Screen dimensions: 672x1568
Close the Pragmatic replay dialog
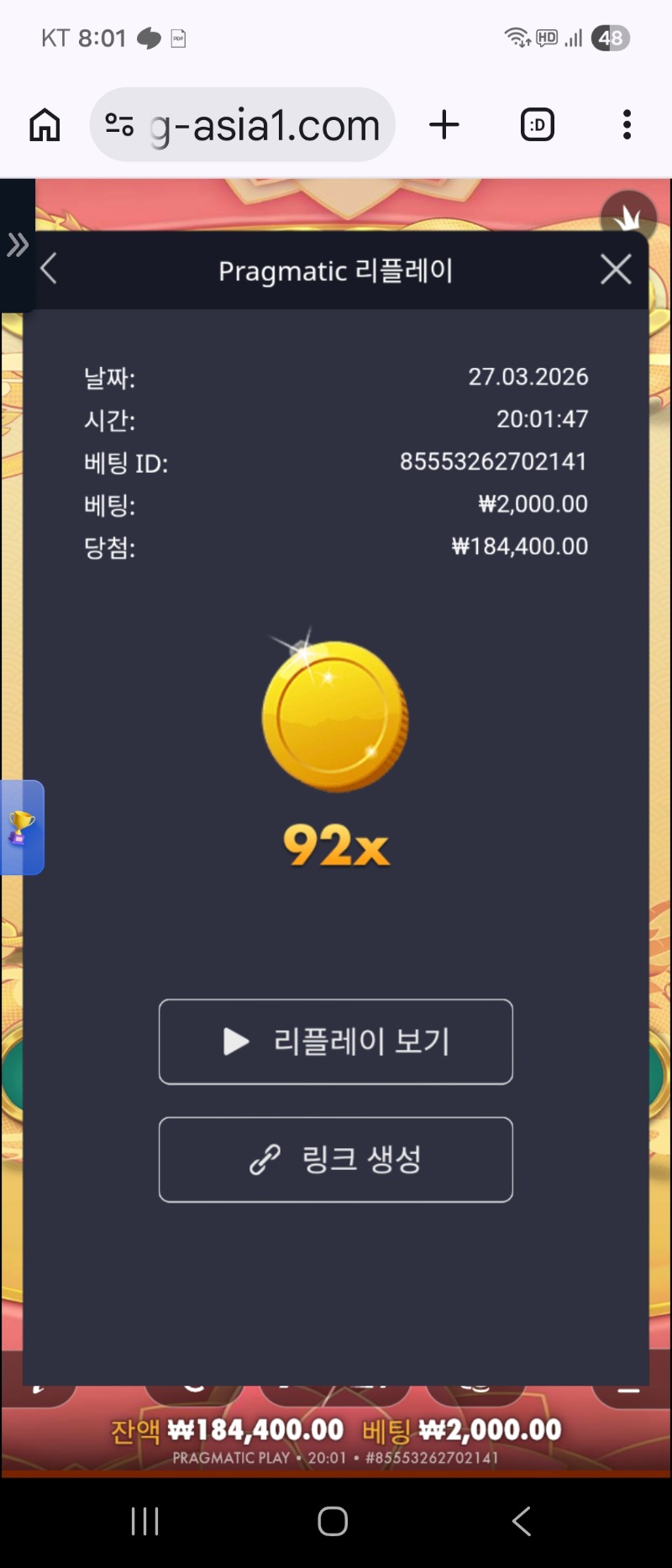coord(616,270)
